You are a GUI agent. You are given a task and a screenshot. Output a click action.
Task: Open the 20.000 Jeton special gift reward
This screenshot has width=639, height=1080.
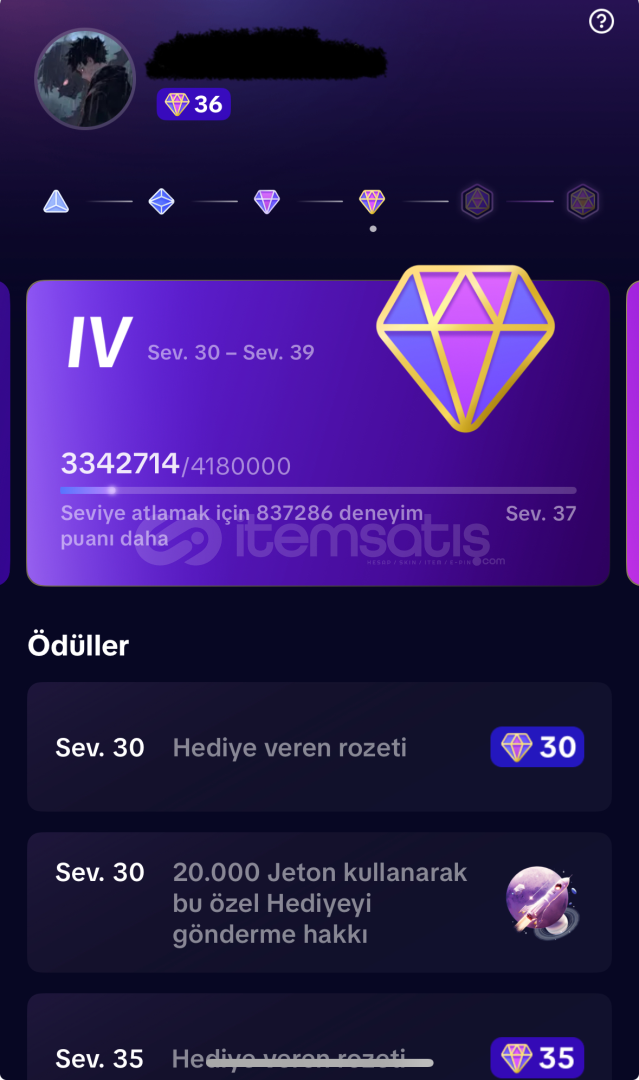tap(320, 902)
